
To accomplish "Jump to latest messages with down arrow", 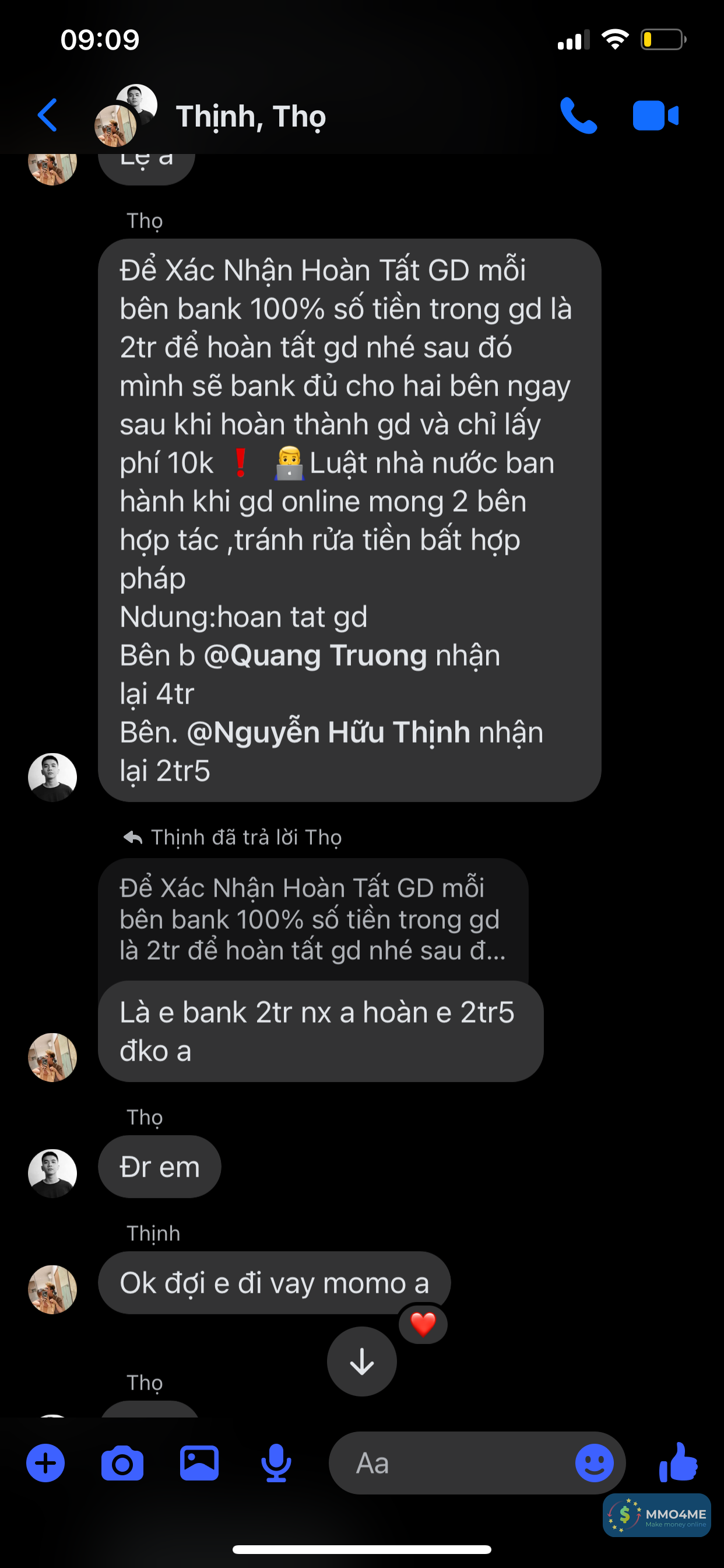I will point(362,1361).
